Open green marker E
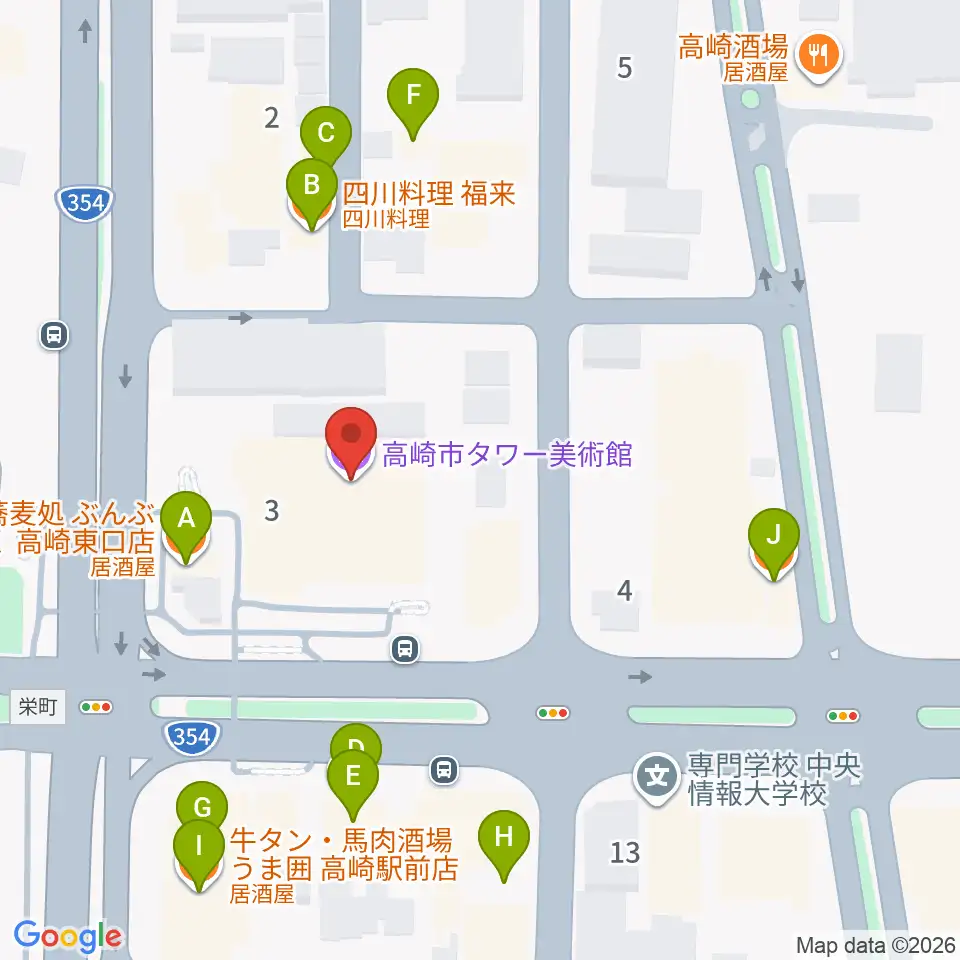 coord(353,782)
